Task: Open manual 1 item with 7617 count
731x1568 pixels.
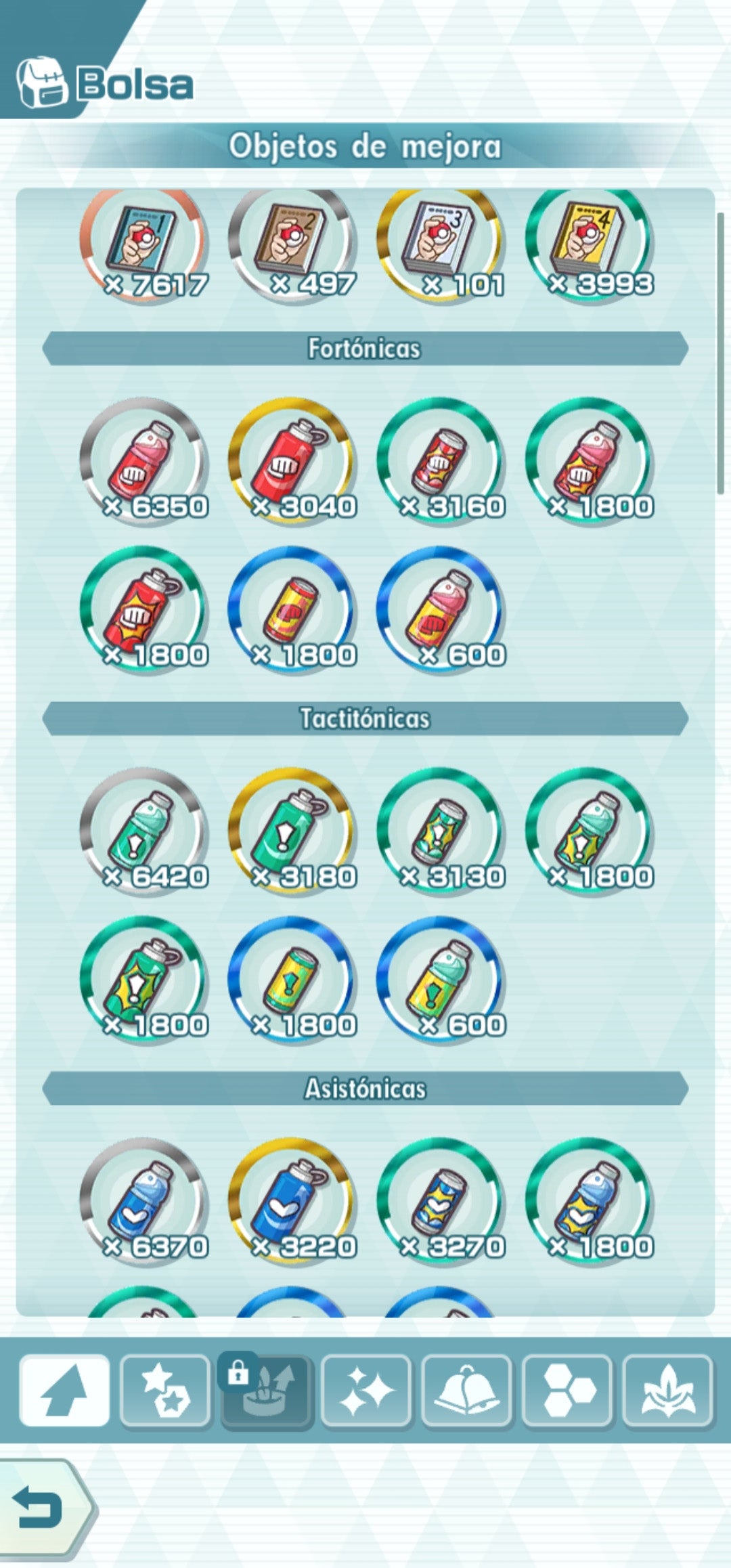Action: pyautogui.click(x=143, y=244)
